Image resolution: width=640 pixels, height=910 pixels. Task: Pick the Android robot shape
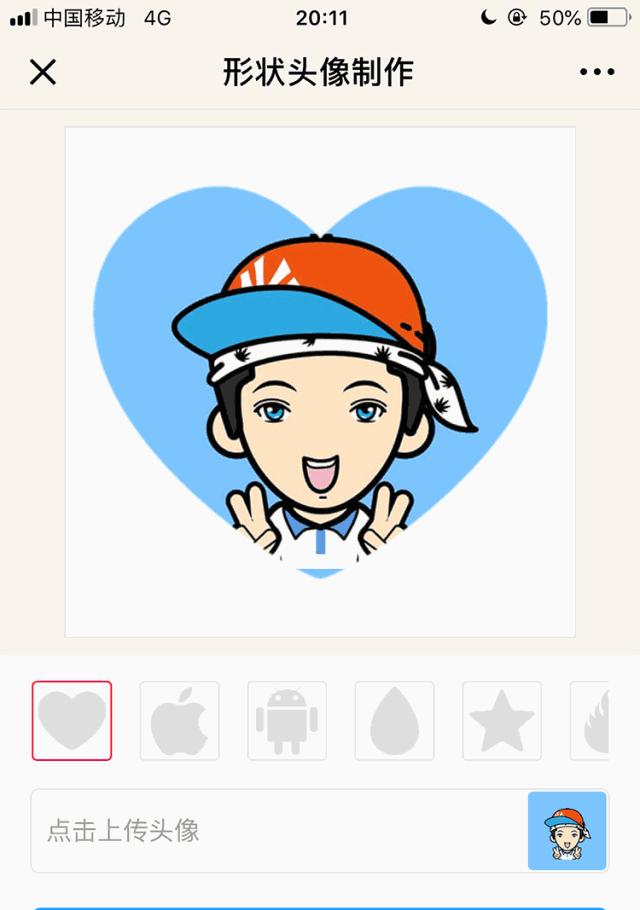(287, 721)
